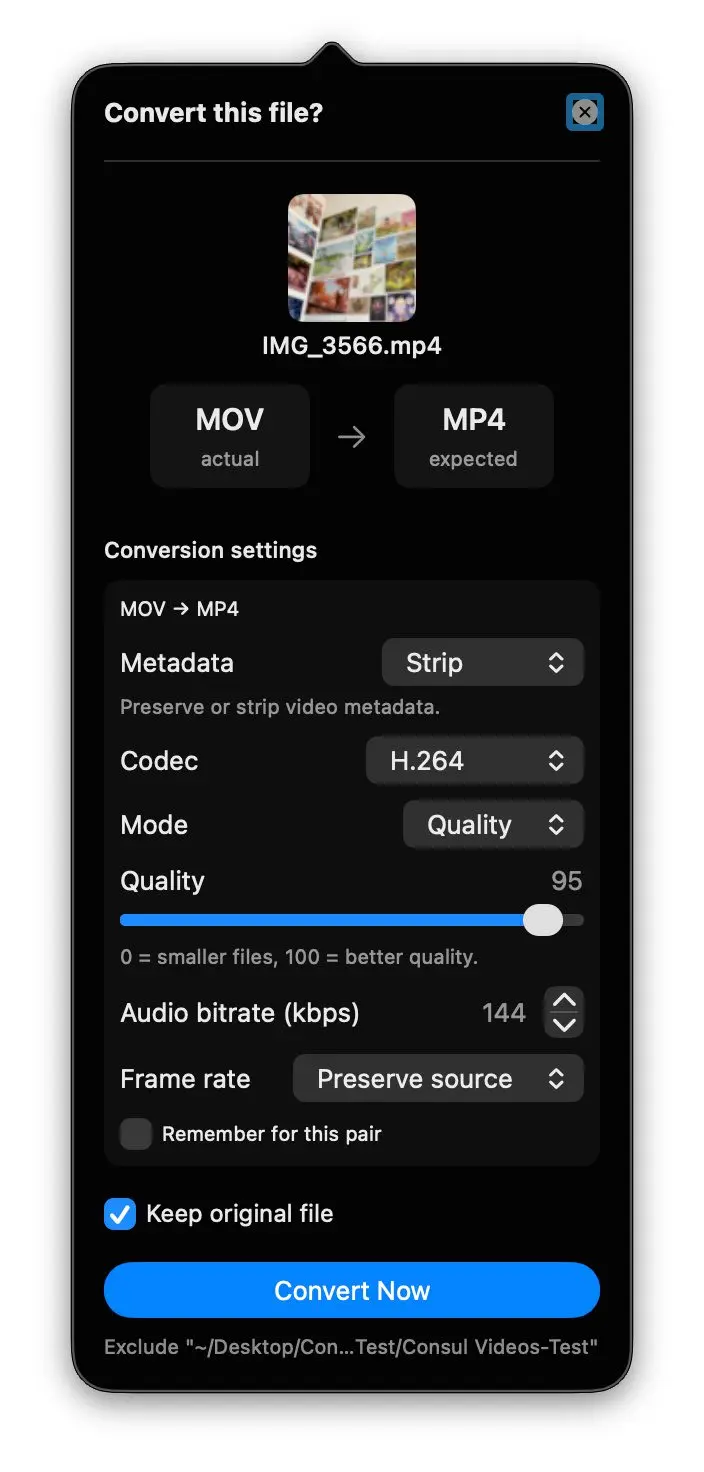Open the Metadata dropdown set to Strip

click(x=483, y=663)
